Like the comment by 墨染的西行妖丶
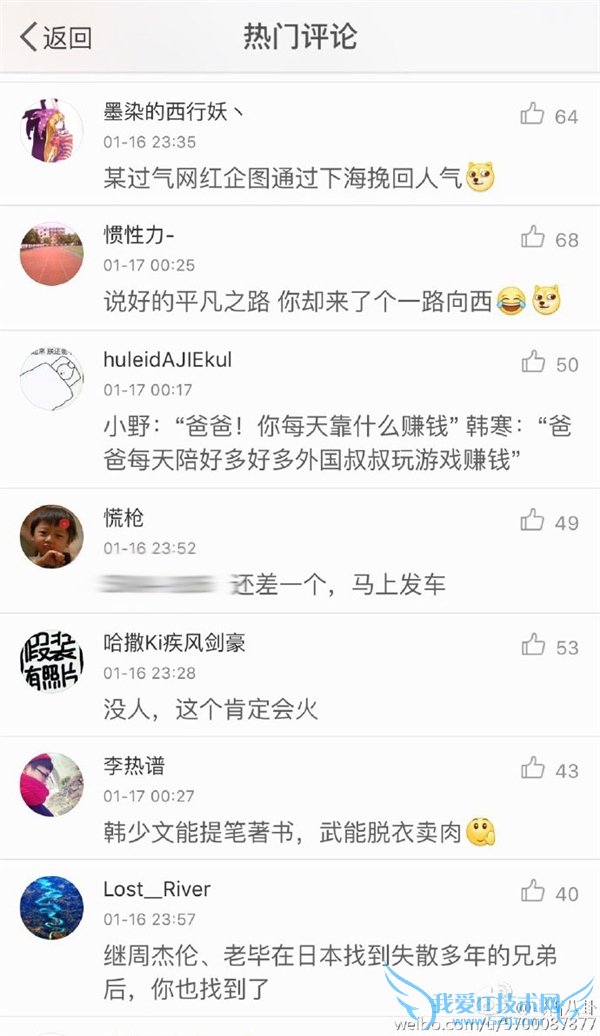The width and height of the screenshot is (600, 1036). click(533, 115)
